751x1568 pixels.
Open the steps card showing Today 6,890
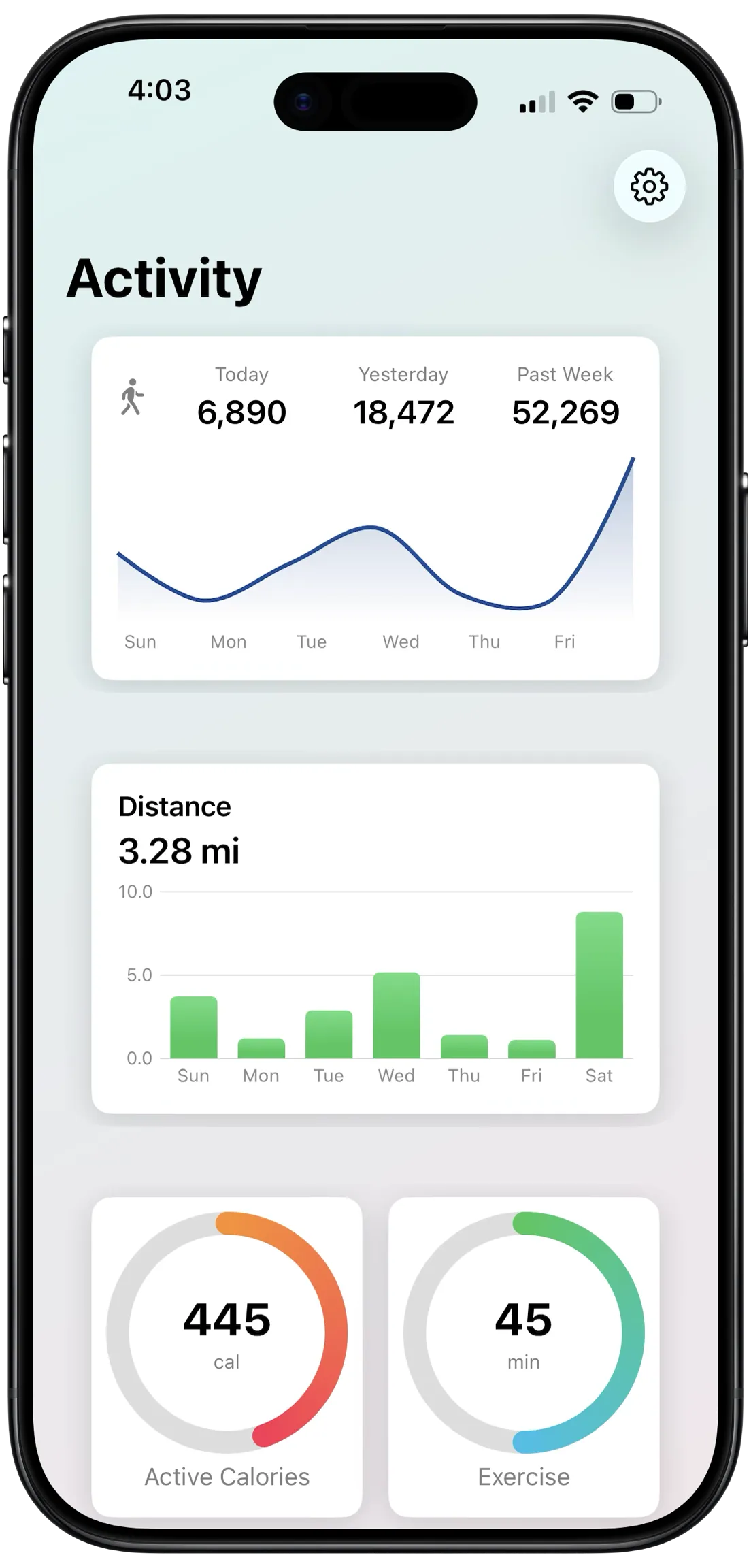click(375, 508)
